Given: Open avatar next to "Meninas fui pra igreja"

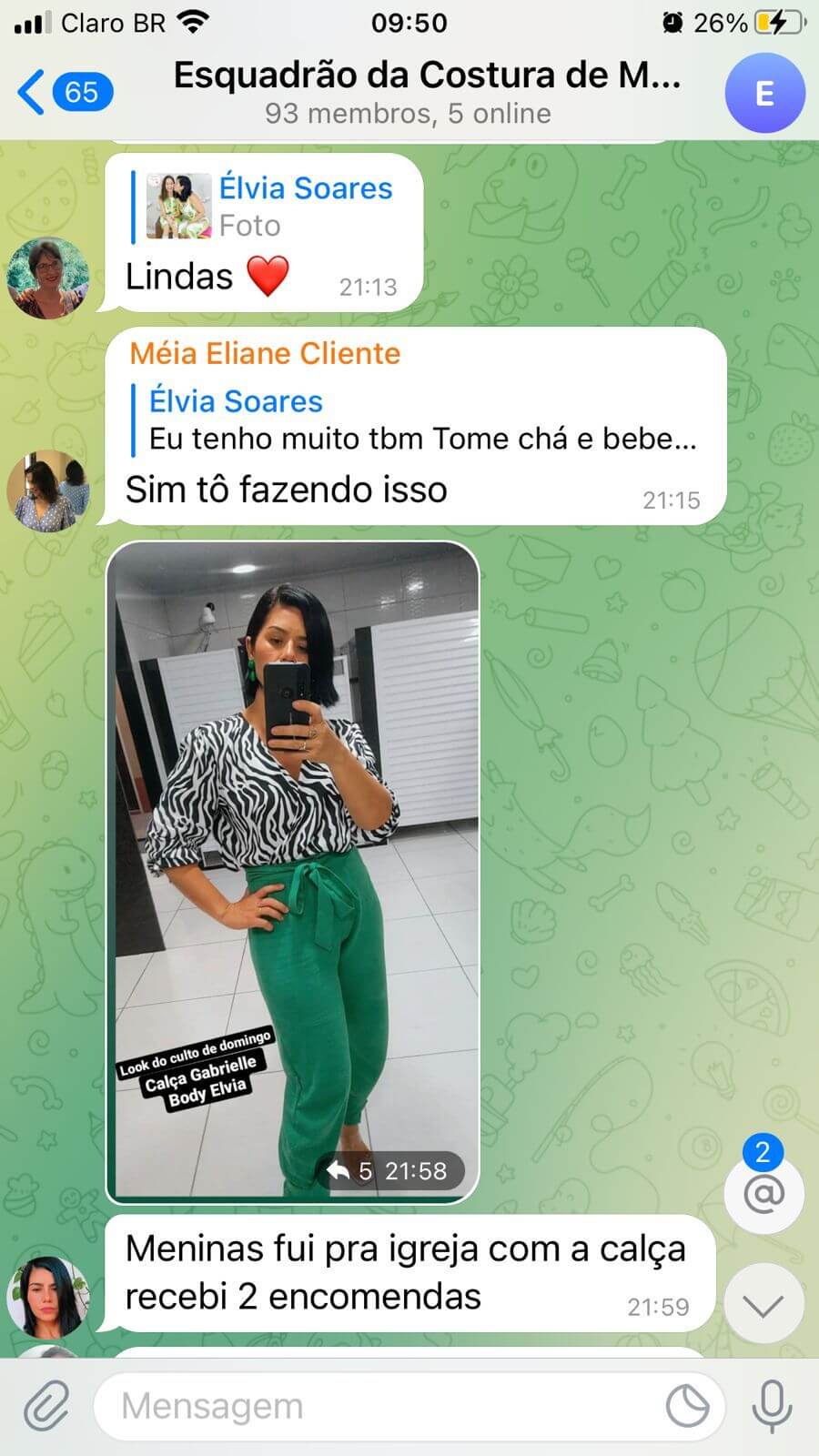Looking at the screenshot, I should pyautogui.click(x=48, y=1298).
